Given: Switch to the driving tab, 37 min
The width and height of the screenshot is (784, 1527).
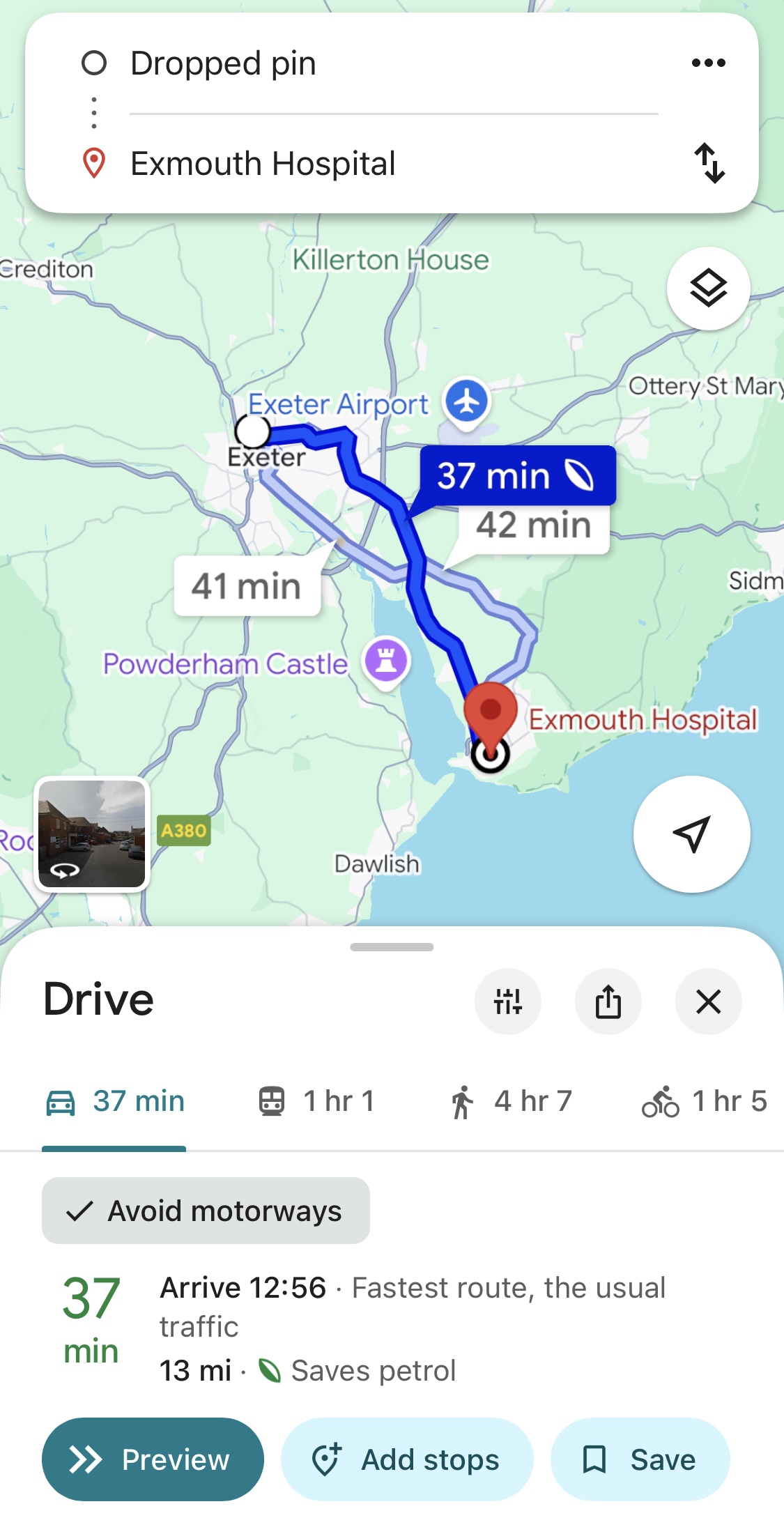Looking at the screenshot, I should coord(115,1102).
